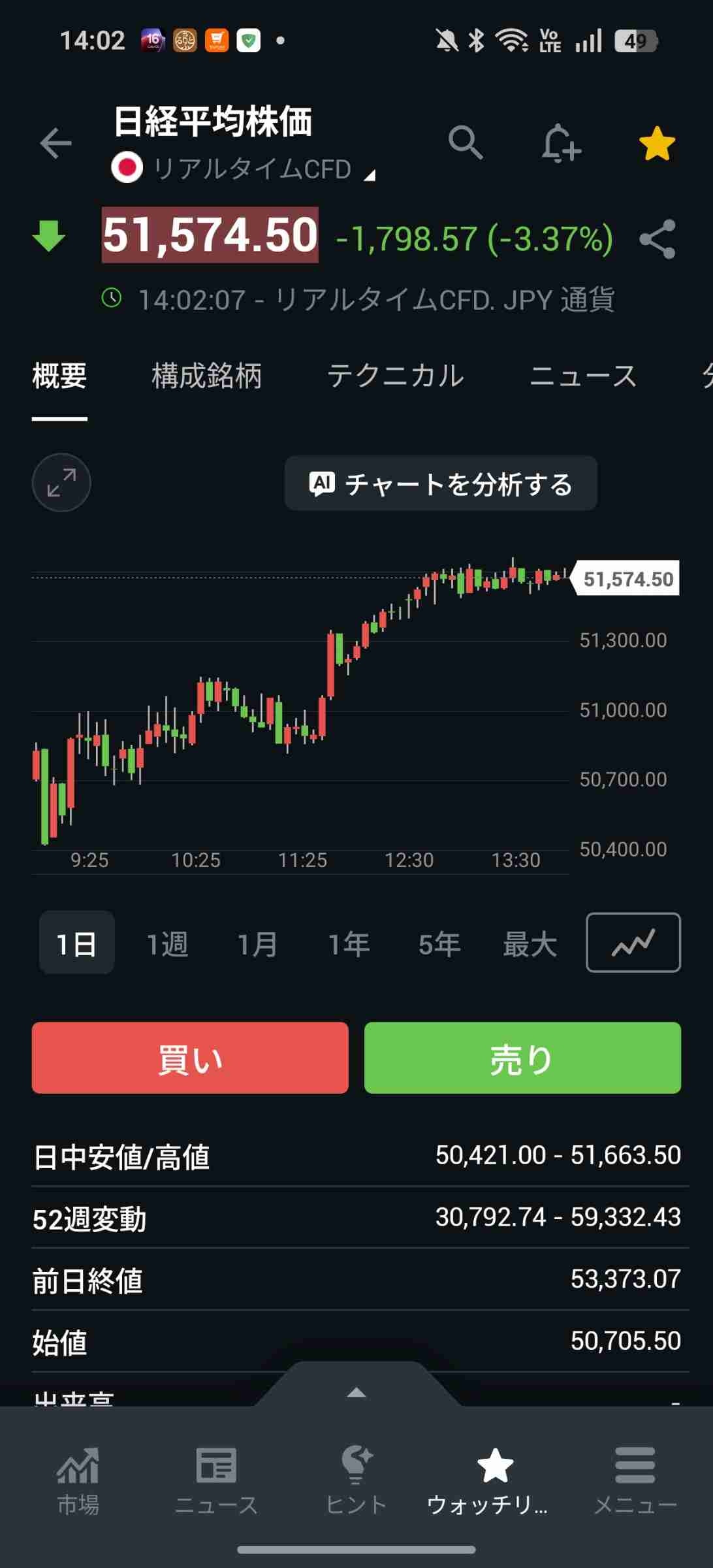This screenshot has width=713, height=1568.
Task: Change chart type with the line icon
Action: pos(633,942)
